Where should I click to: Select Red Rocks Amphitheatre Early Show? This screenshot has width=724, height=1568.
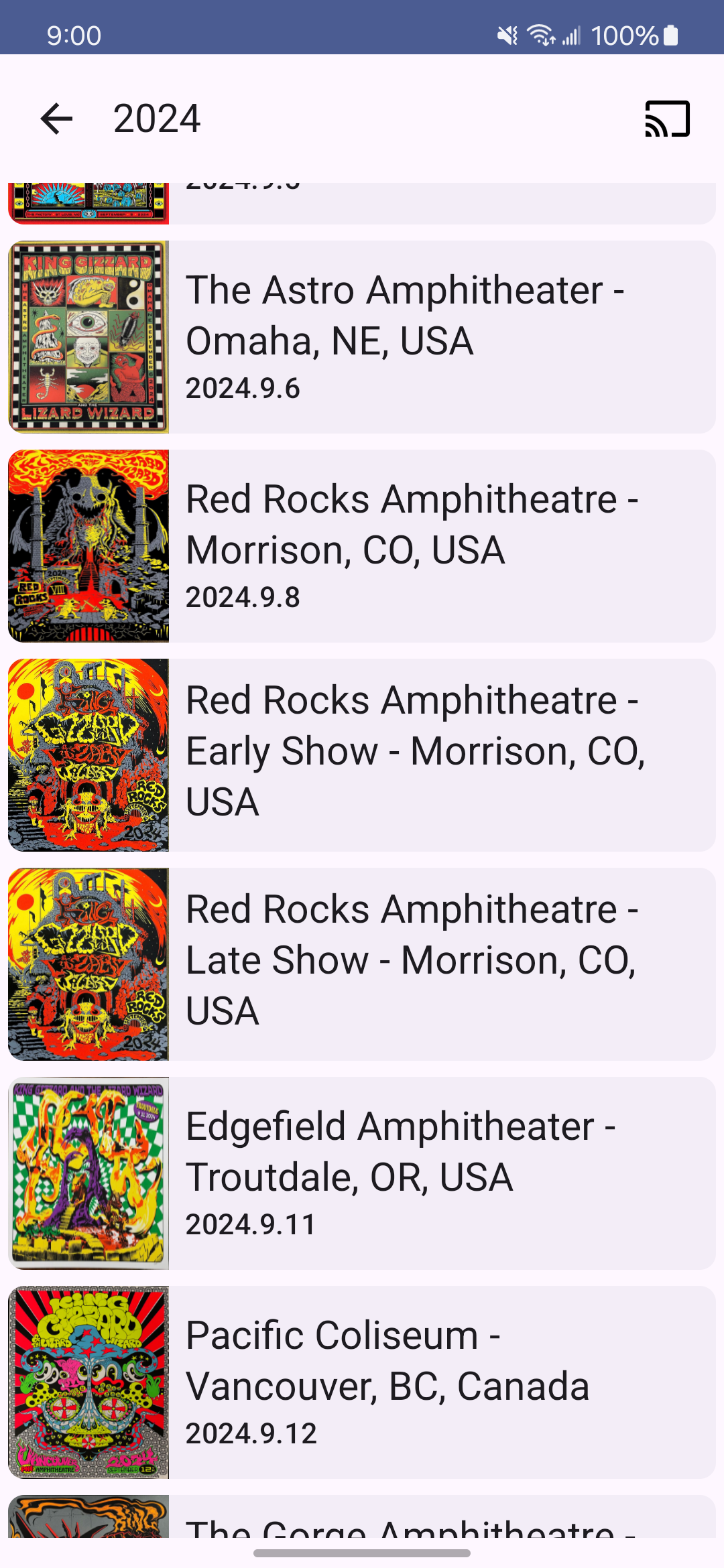click(x=362, y=755)
